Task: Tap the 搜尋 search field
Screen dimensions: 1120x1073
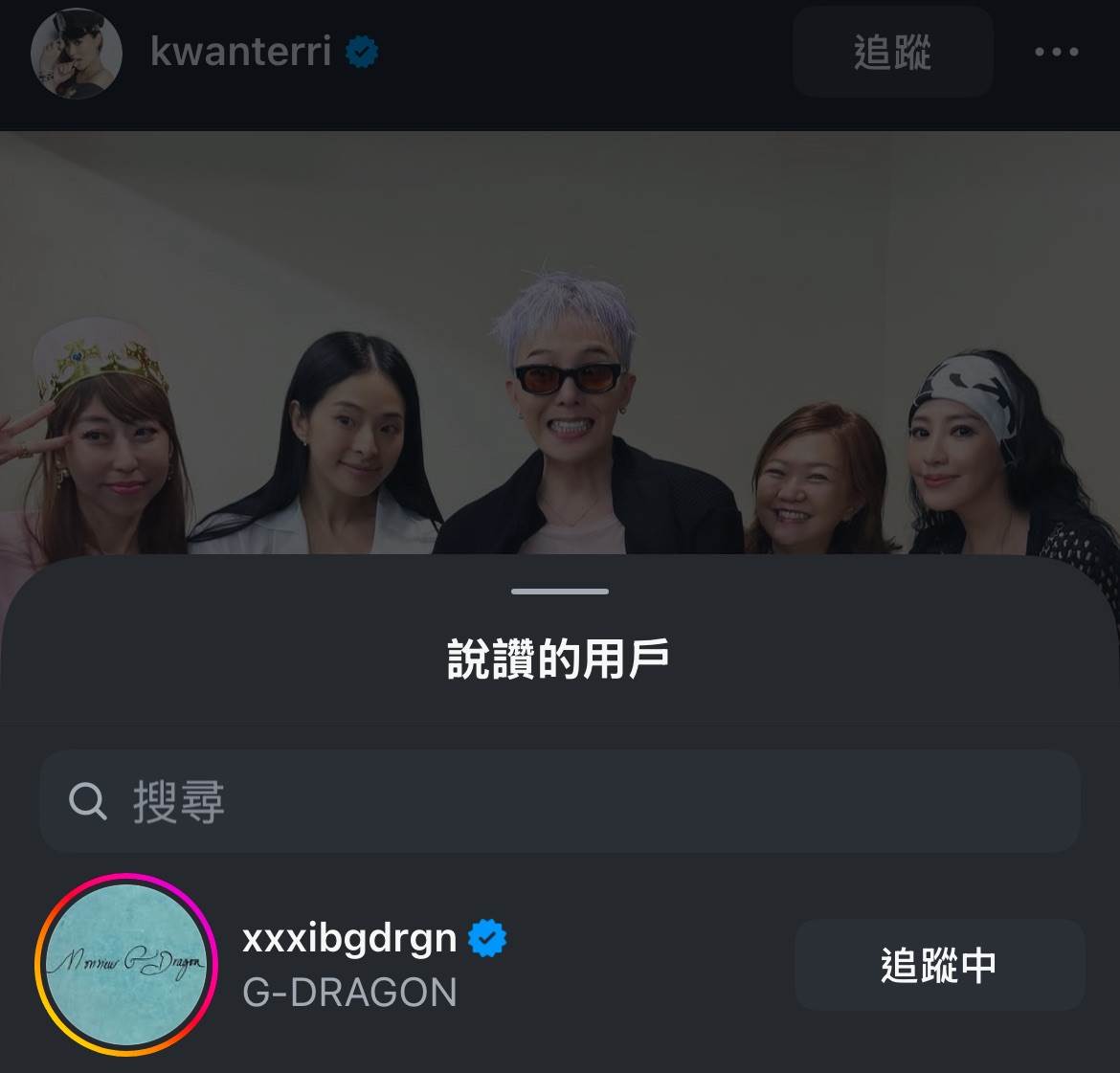Action: [x=560, y=801]
